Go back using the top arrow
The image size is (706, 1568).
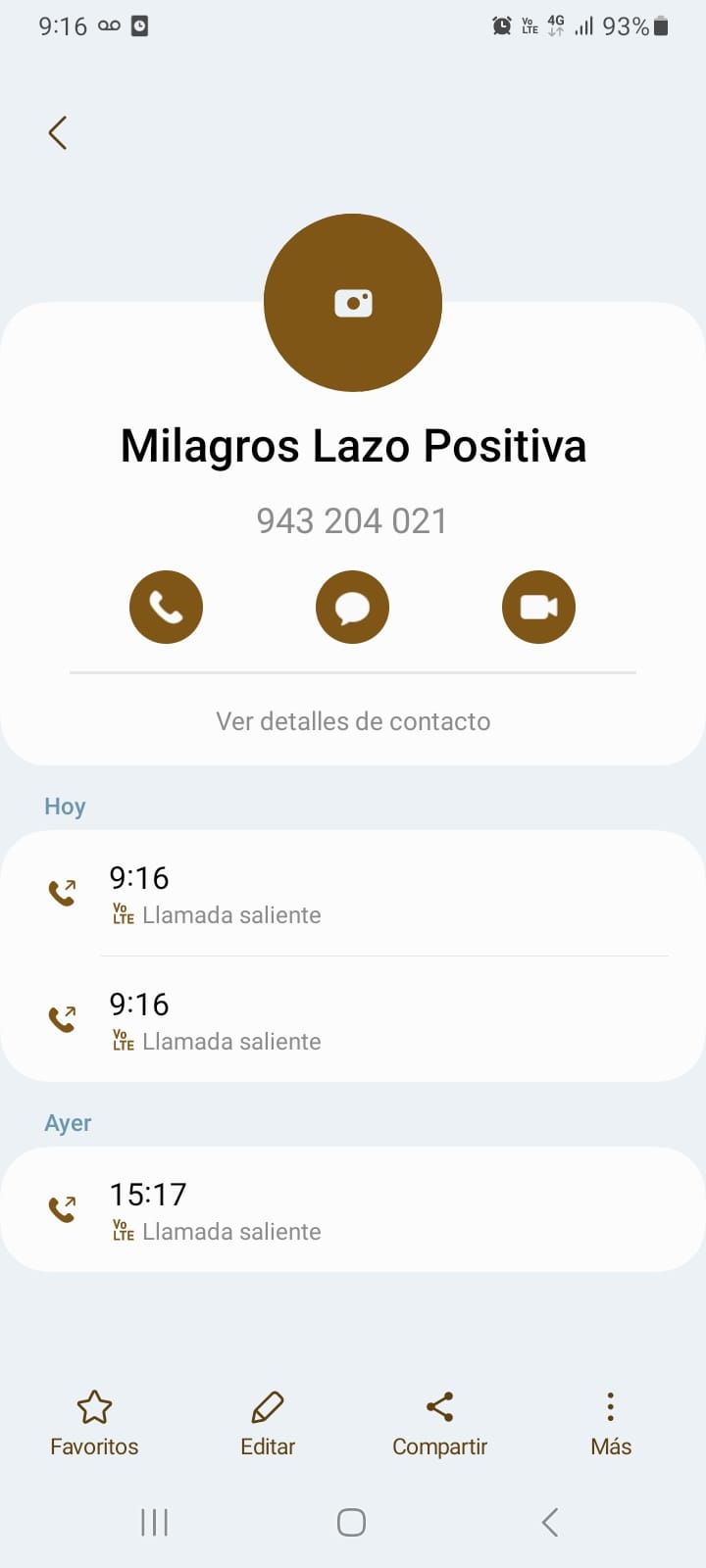click(58, 133)
